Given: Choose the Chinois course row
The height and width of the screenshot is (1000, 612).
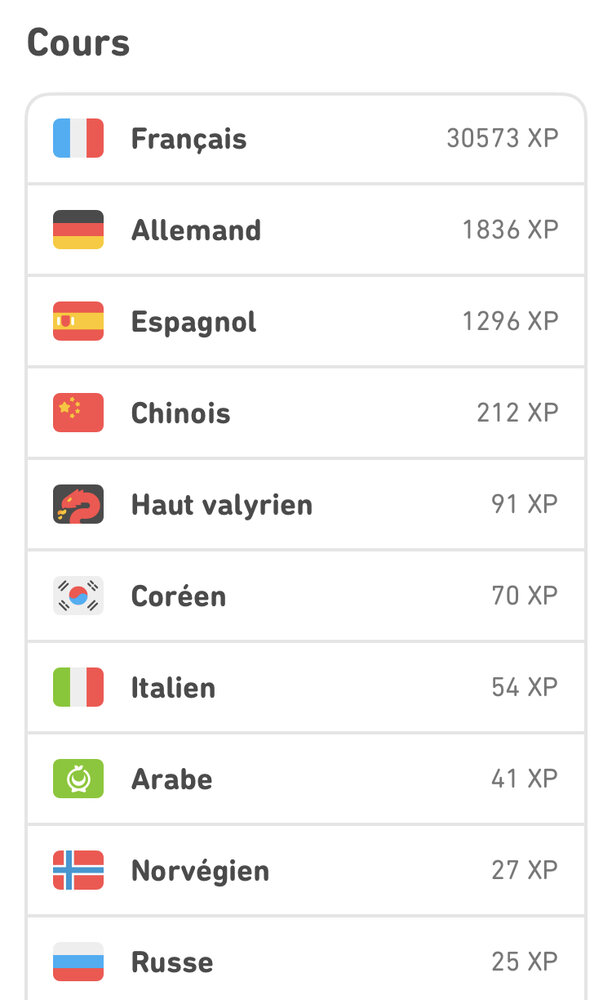Looking at the screenshot, I should [305, 413].
